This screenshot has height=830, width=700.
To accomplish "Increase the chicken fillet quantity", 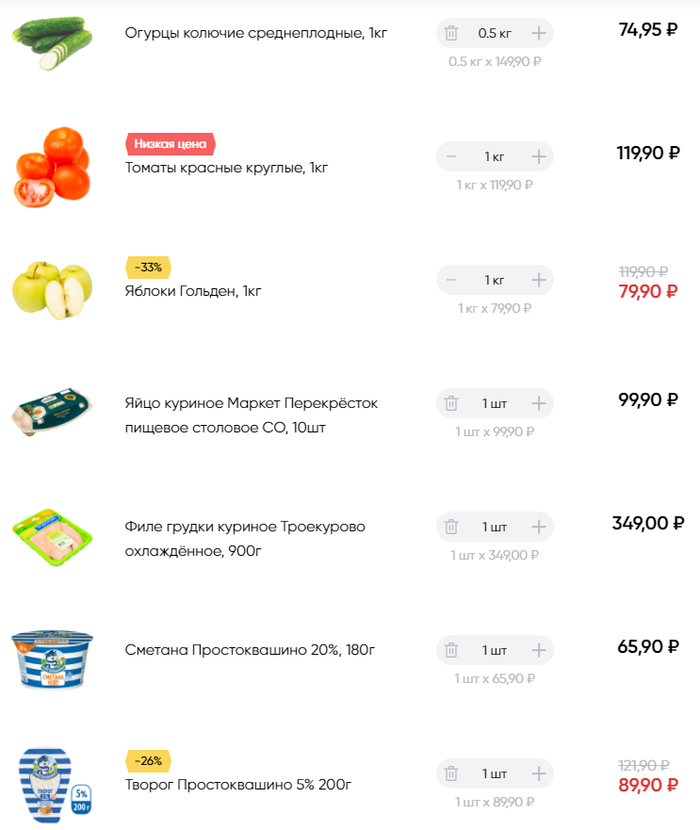I will [x=539, y=527].
